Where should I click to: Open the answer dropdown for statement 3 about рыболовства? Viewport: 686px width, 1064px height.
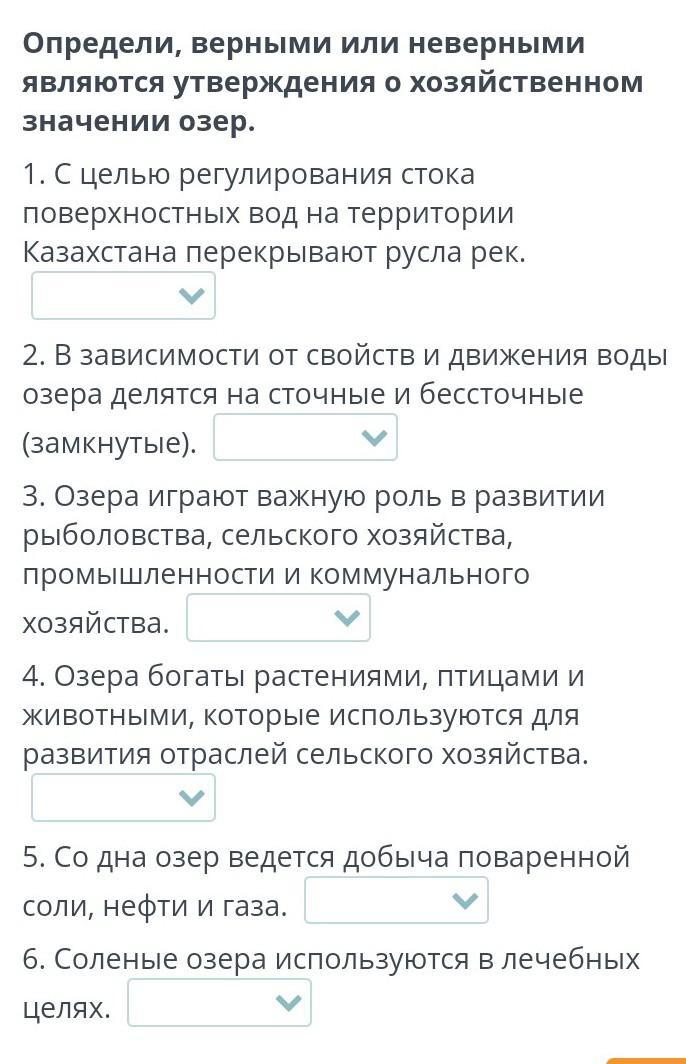tap(278, 618)
